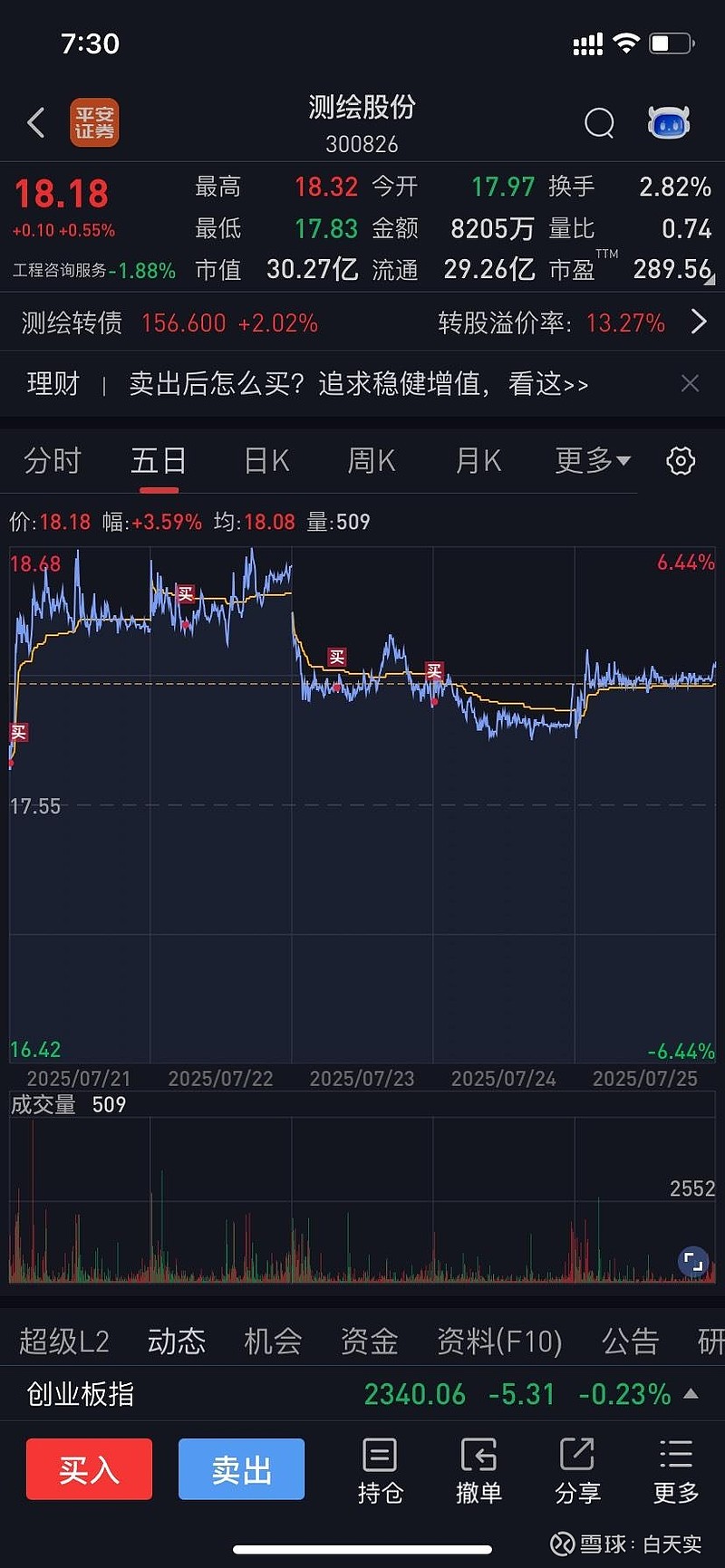This screenshot has height=1568, width=725.
Task: Switch to 日K chart tab
Action: pos(266,461)
